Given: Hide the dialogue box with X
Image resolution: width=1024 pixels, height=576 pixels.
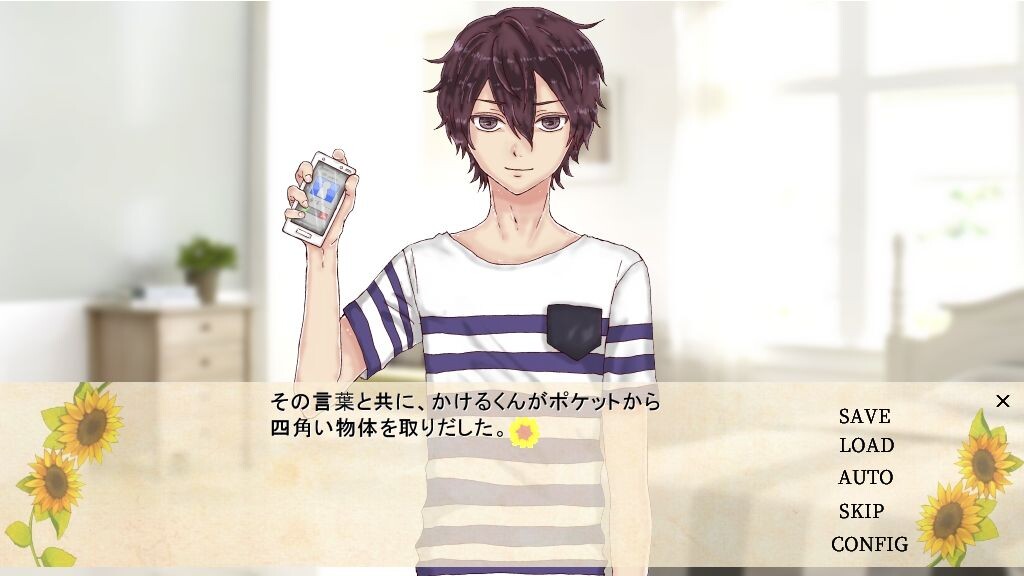Looking at the screenshot, I should pos(1003,401).
